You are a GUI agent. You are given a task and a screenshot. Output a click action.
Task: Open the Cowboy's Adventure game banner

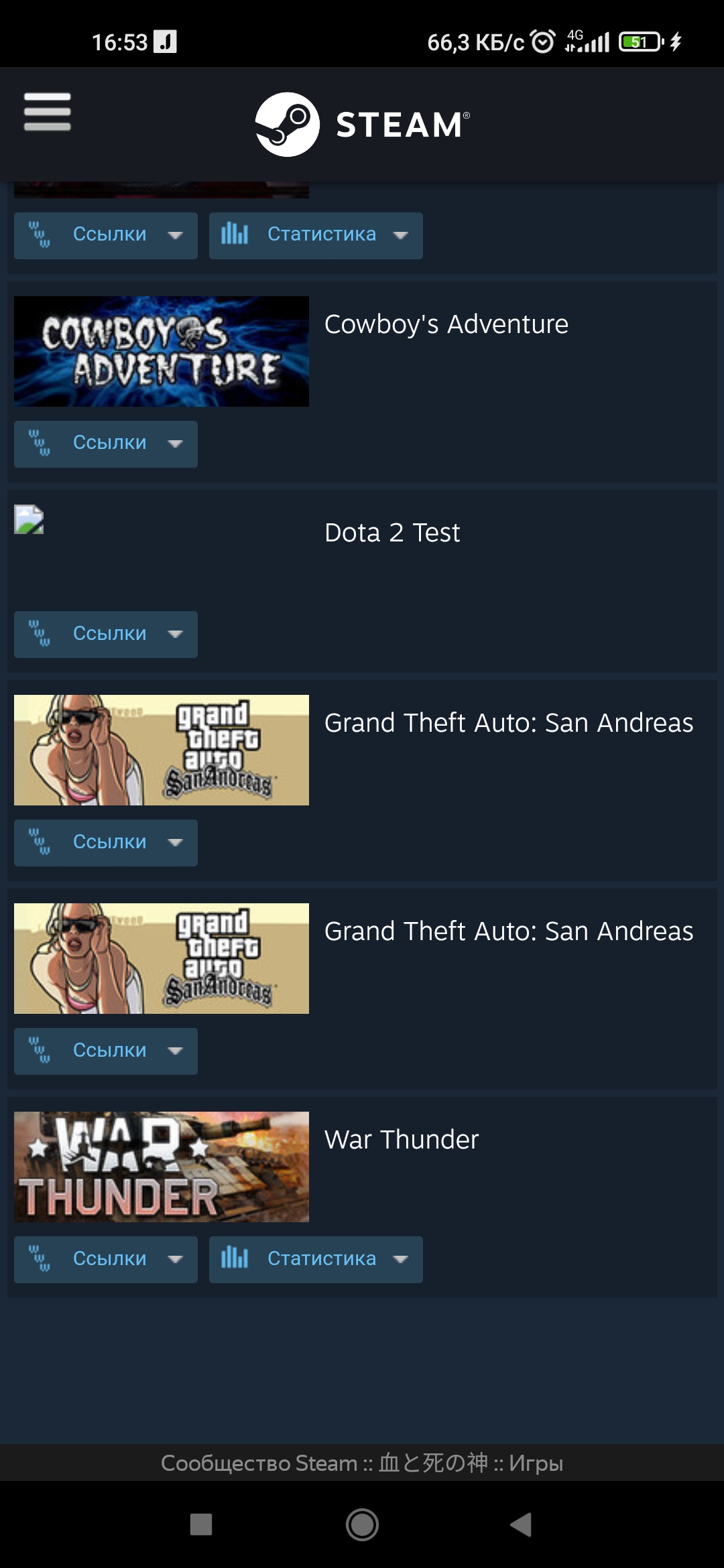pyautogui.click(x=162, y=351)
